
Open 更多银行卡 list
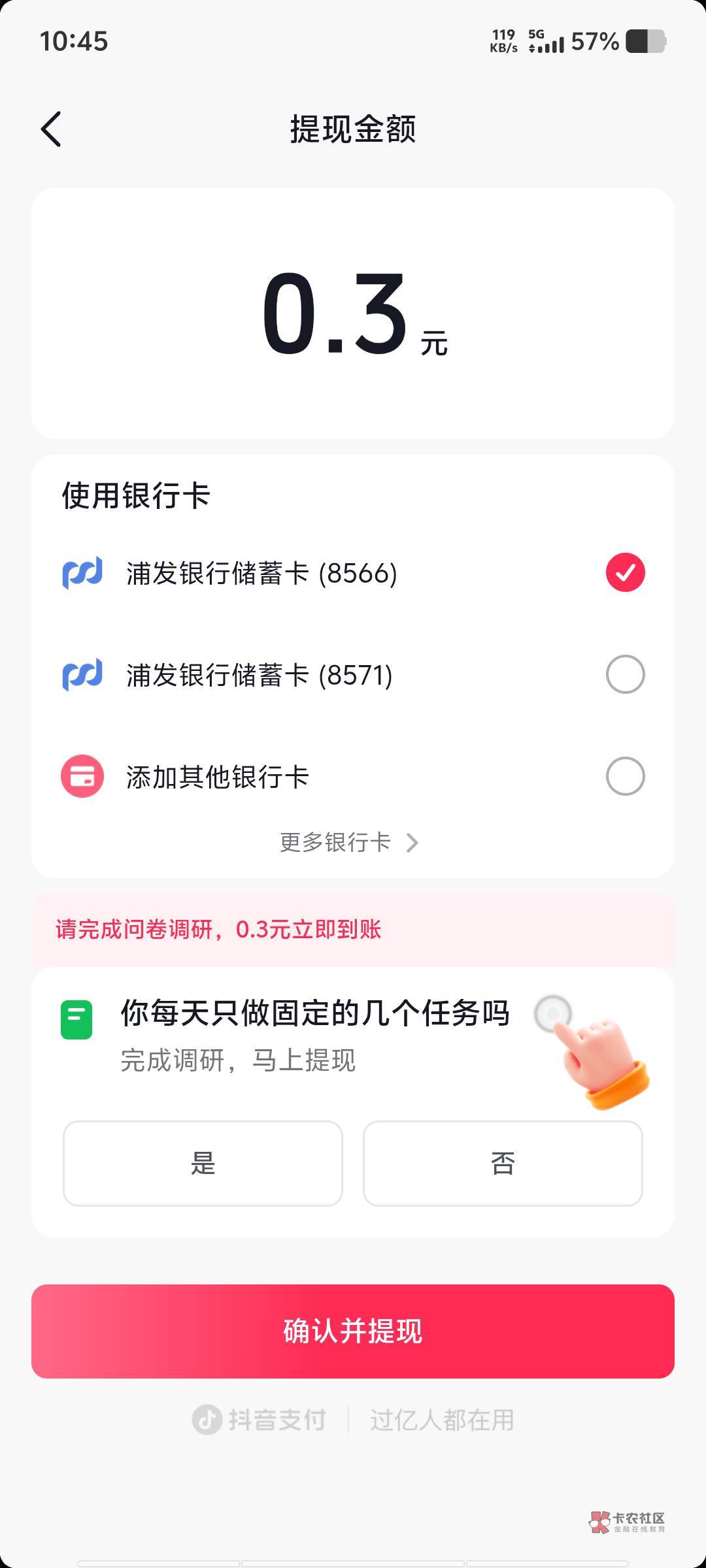point(349,842)
